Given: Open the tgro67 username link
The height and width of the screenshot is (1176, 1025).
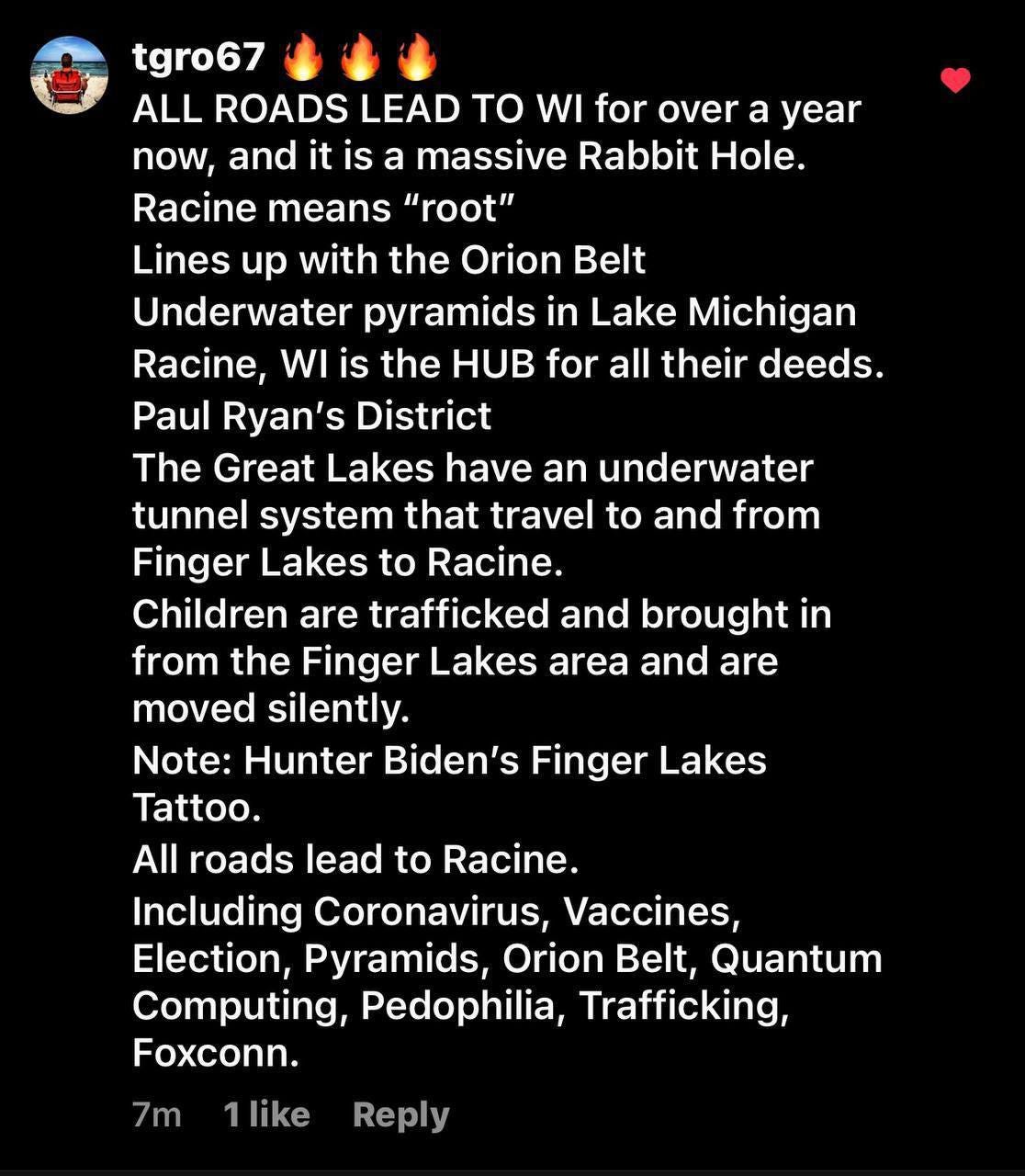Looking at the screenshot, I should tap(198, 58).
